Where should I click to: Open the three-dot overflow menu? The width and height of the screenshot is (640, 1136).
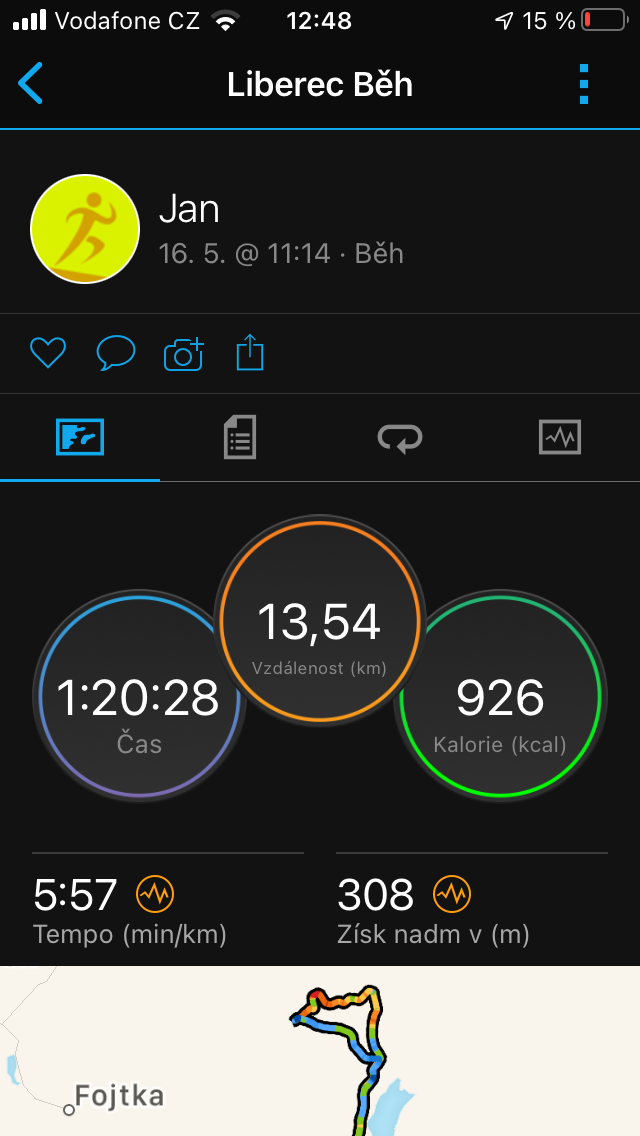[584, 84]
